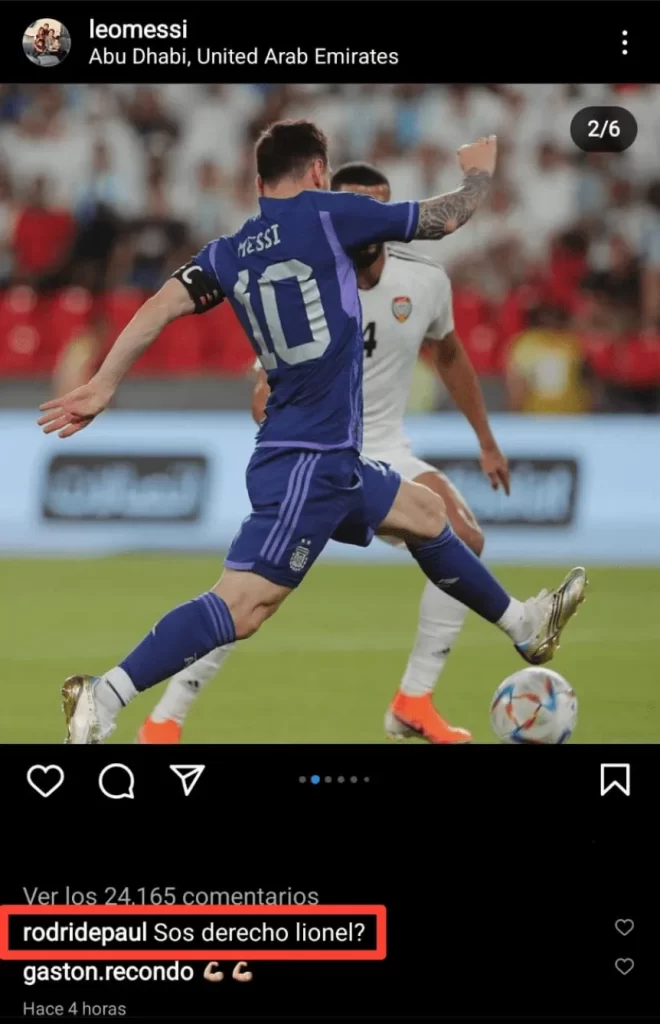Visit gaston.recondo's profile from the comment

108,971
